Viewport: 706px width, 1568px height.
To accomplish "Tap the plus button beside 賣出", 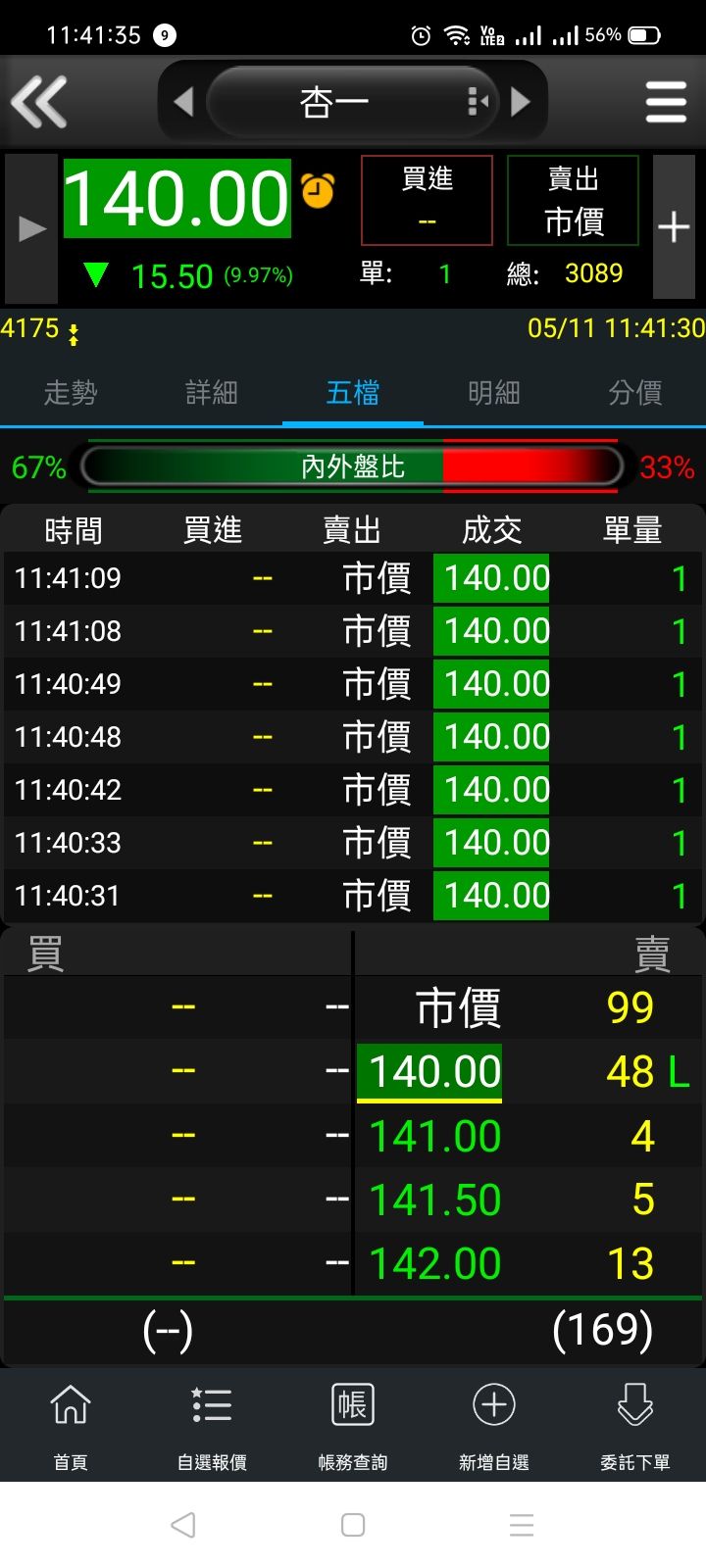I will click(674, 227).
